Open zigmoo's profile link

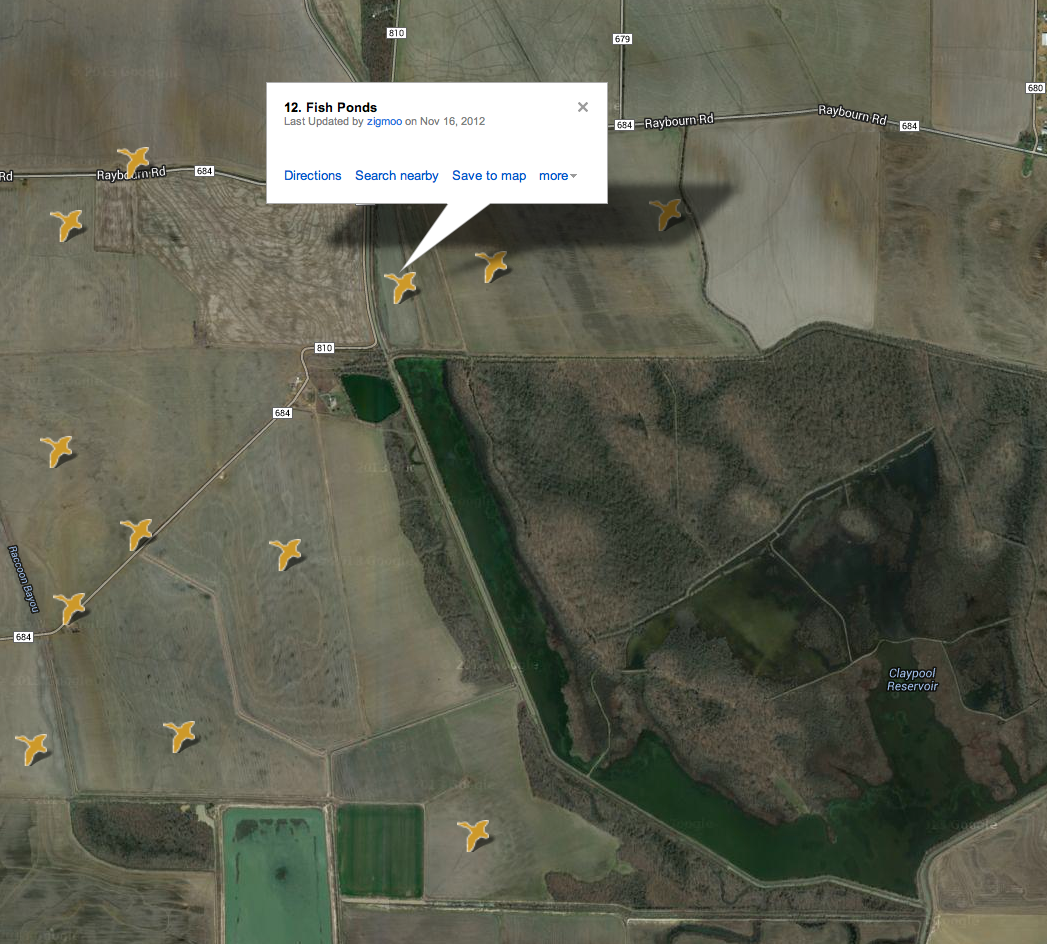tap(384, 122)
